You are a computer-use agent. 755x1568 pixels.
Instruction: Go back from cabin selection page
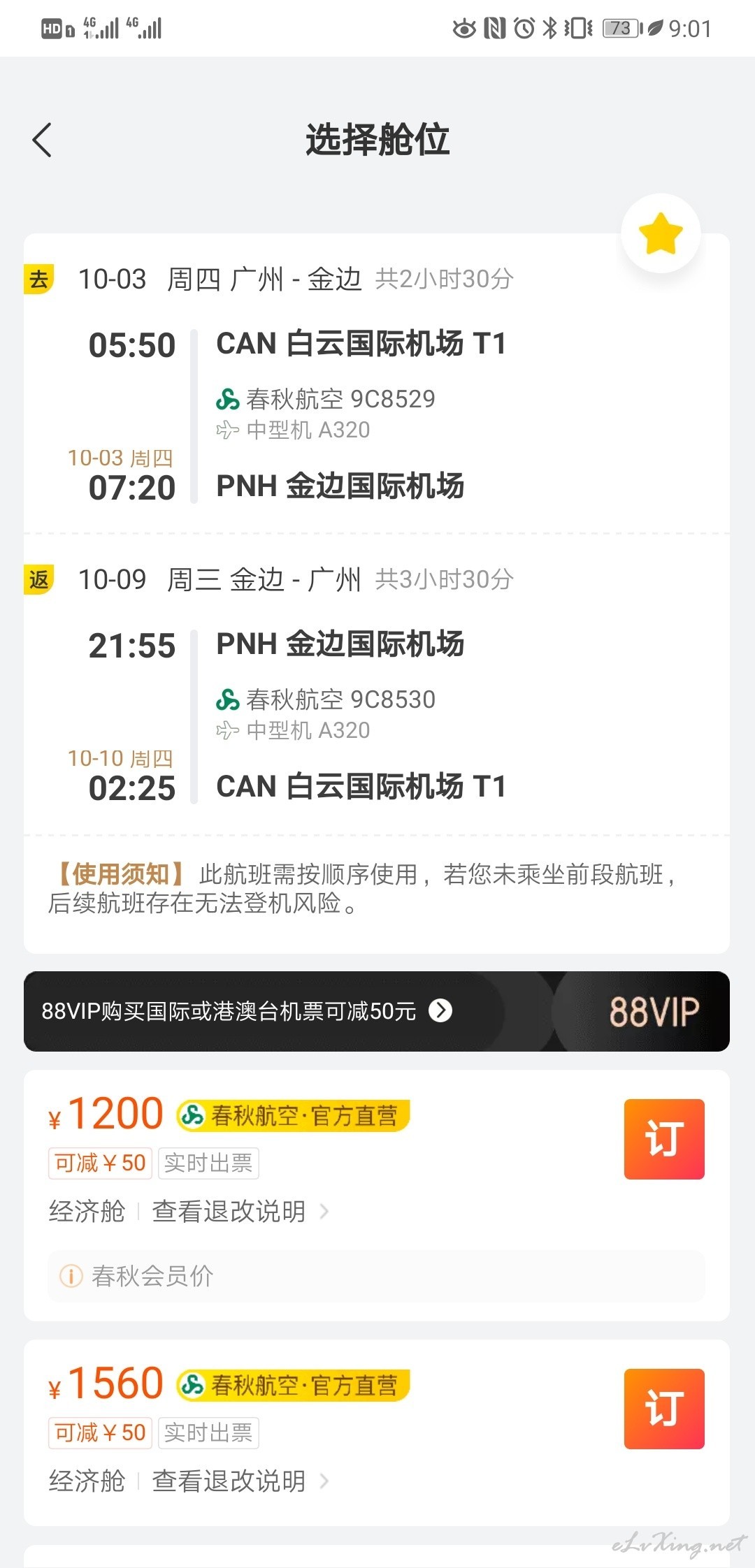coord(42,140)
